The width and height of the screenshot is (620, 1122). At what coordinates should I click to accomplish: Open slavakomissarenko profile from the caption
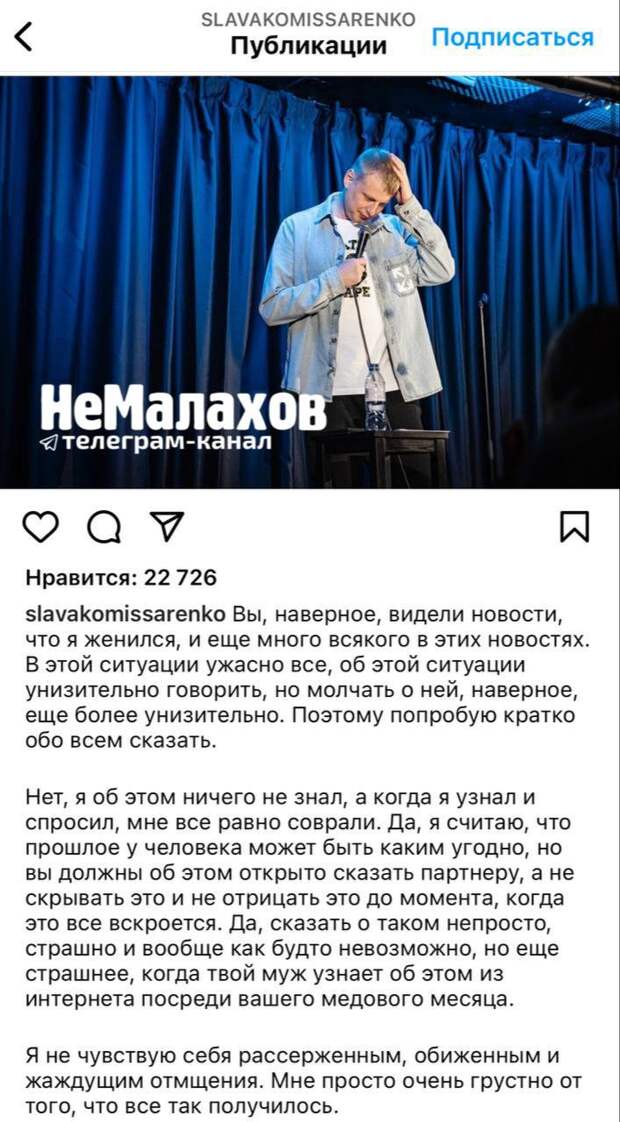click(125, 612)
